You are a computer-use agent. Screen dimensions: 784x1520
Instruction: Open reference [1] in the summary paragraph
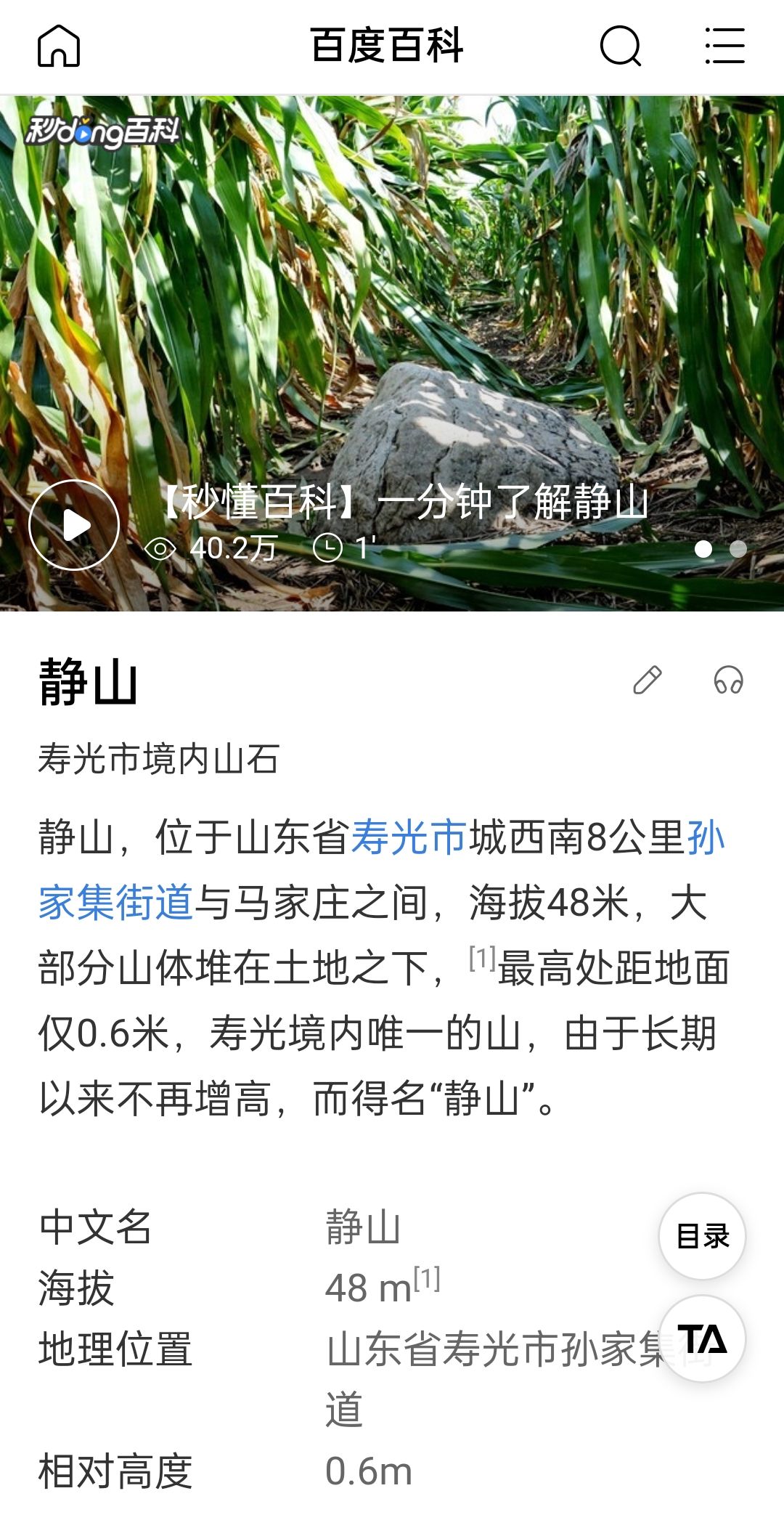[x=482, y=958]
